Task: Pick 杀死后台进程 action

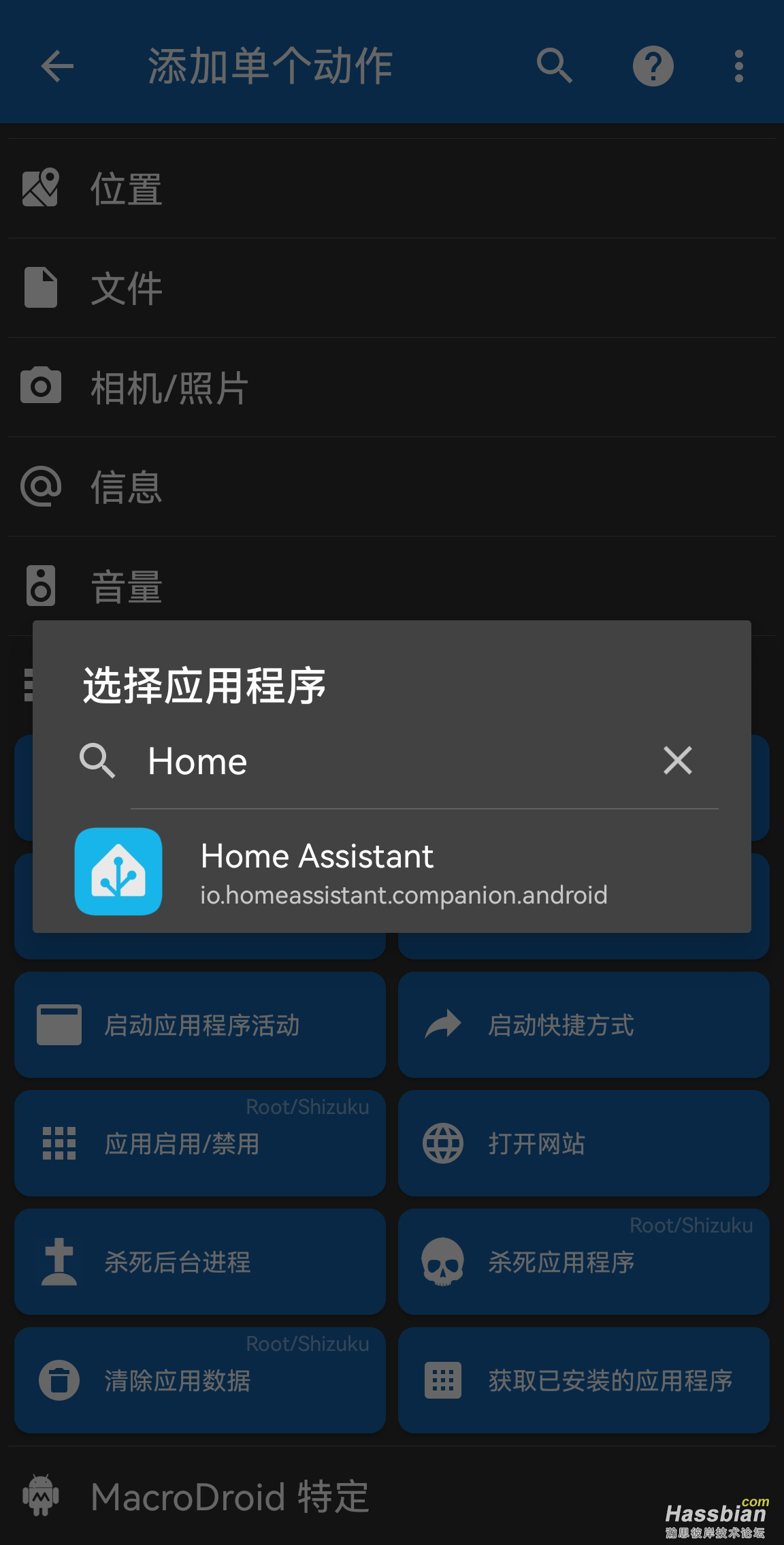Action: 200,1262
